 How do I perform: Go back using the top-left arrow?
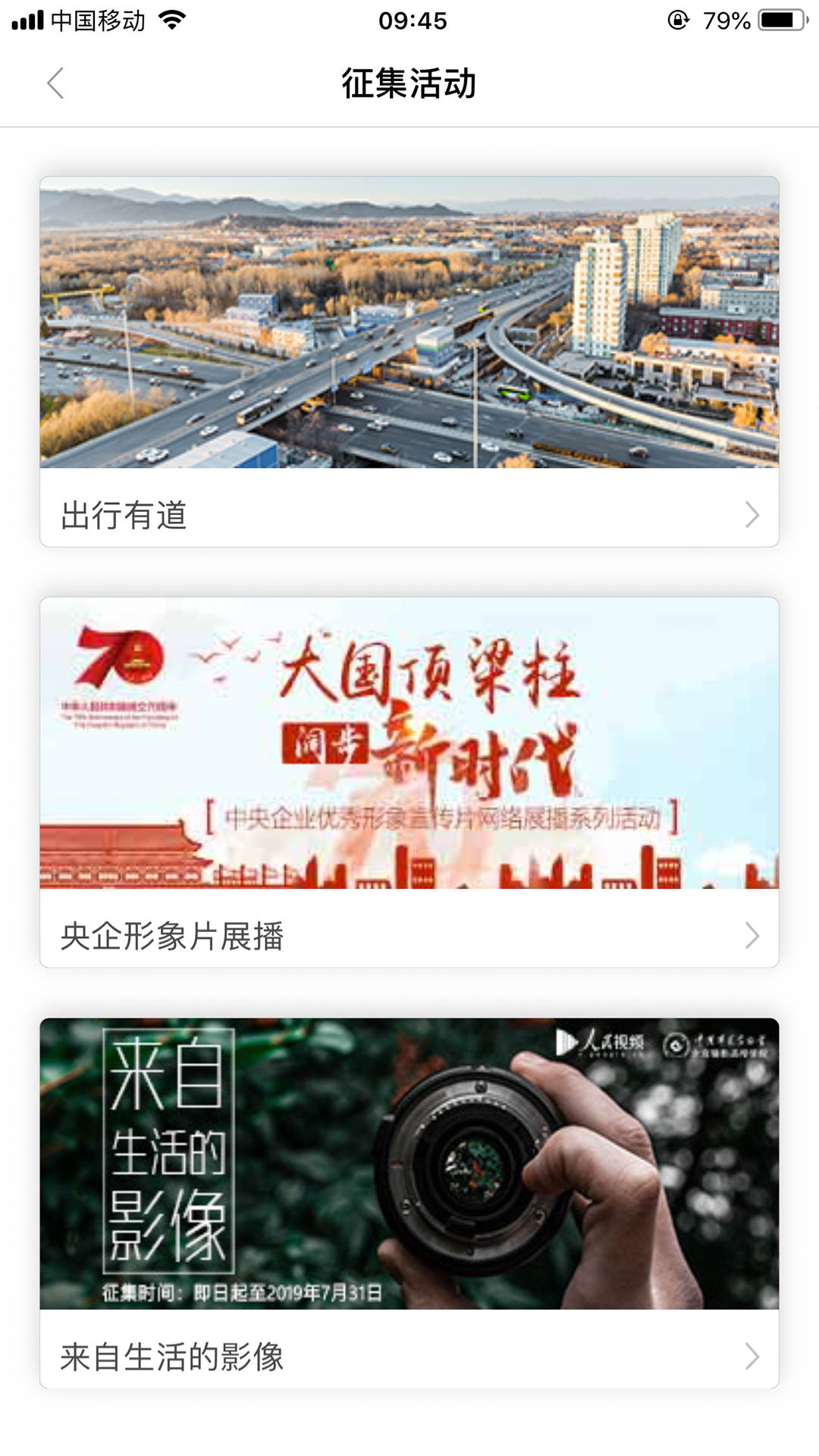click(x=55, y=83)
